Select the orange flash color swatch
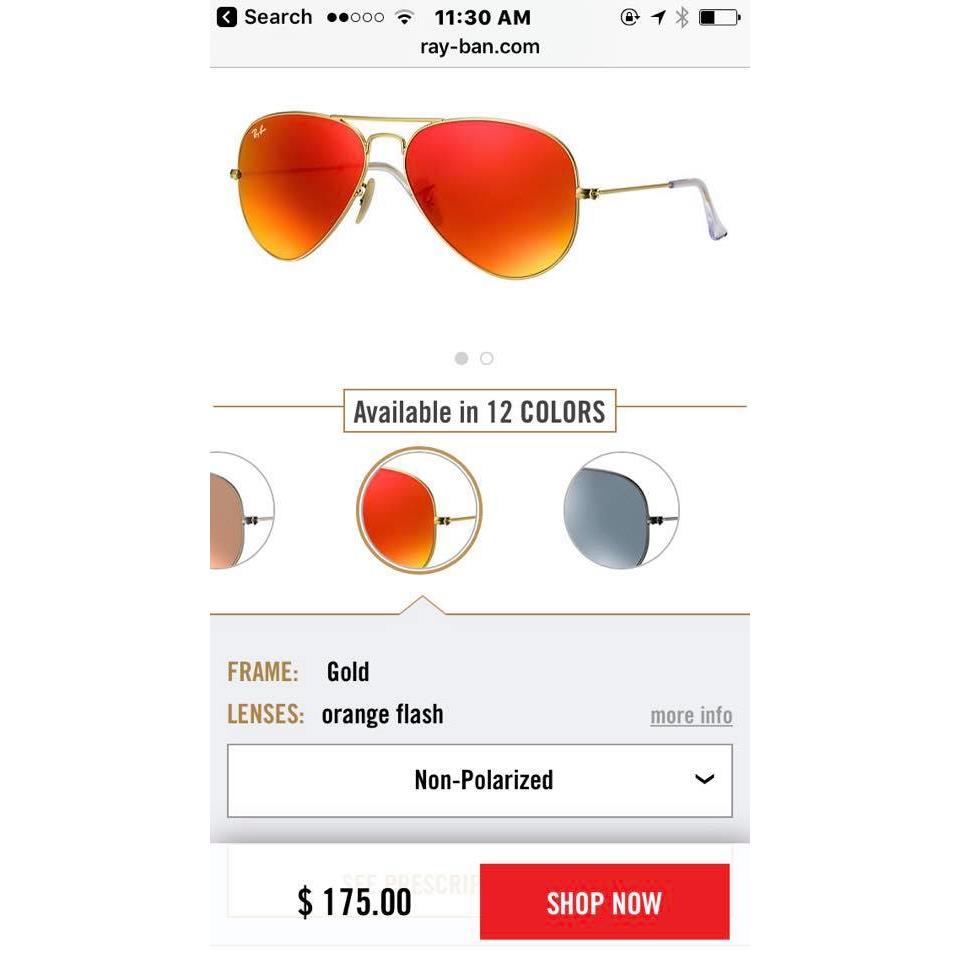The image size is (960, 960). click(419, 510)
